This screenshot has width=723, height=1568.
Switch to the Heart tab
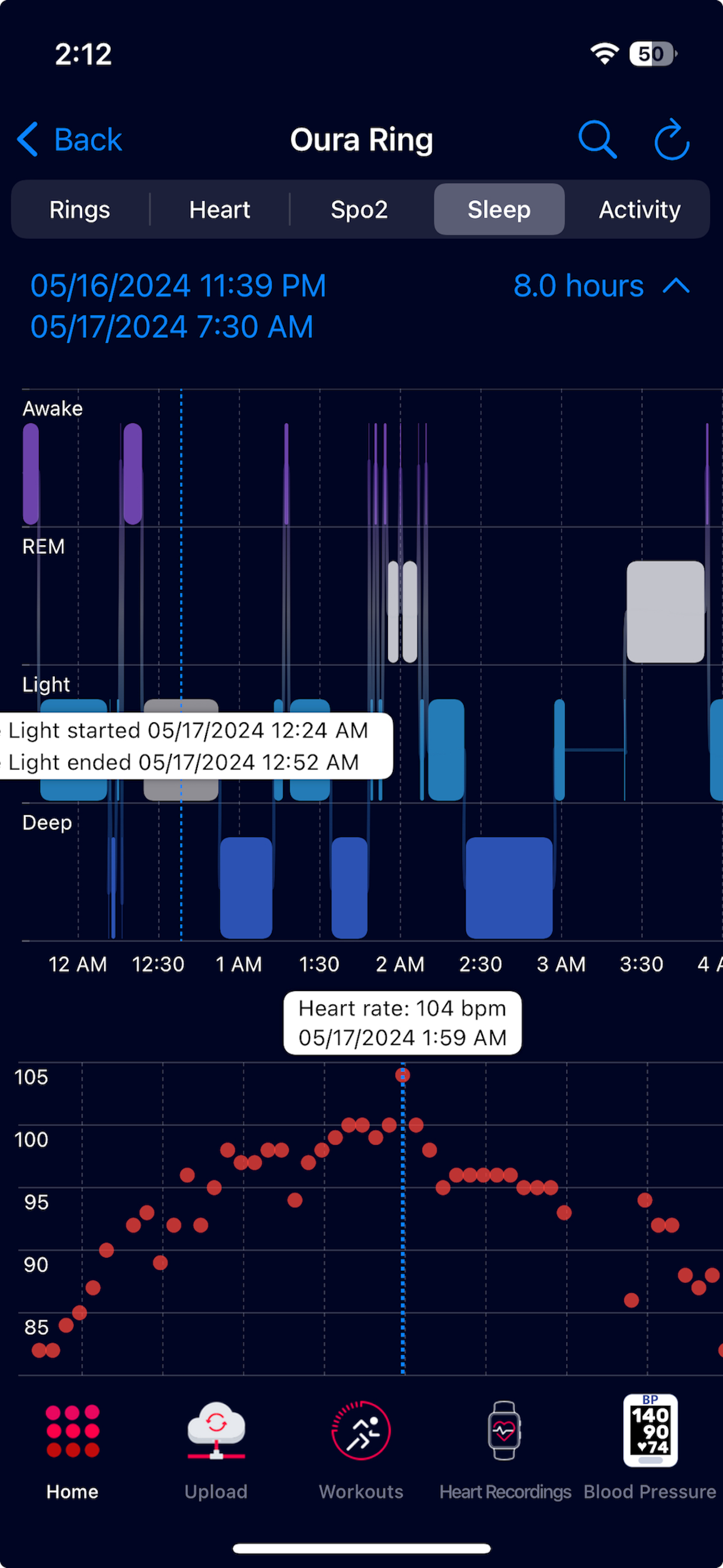point(220,209)
